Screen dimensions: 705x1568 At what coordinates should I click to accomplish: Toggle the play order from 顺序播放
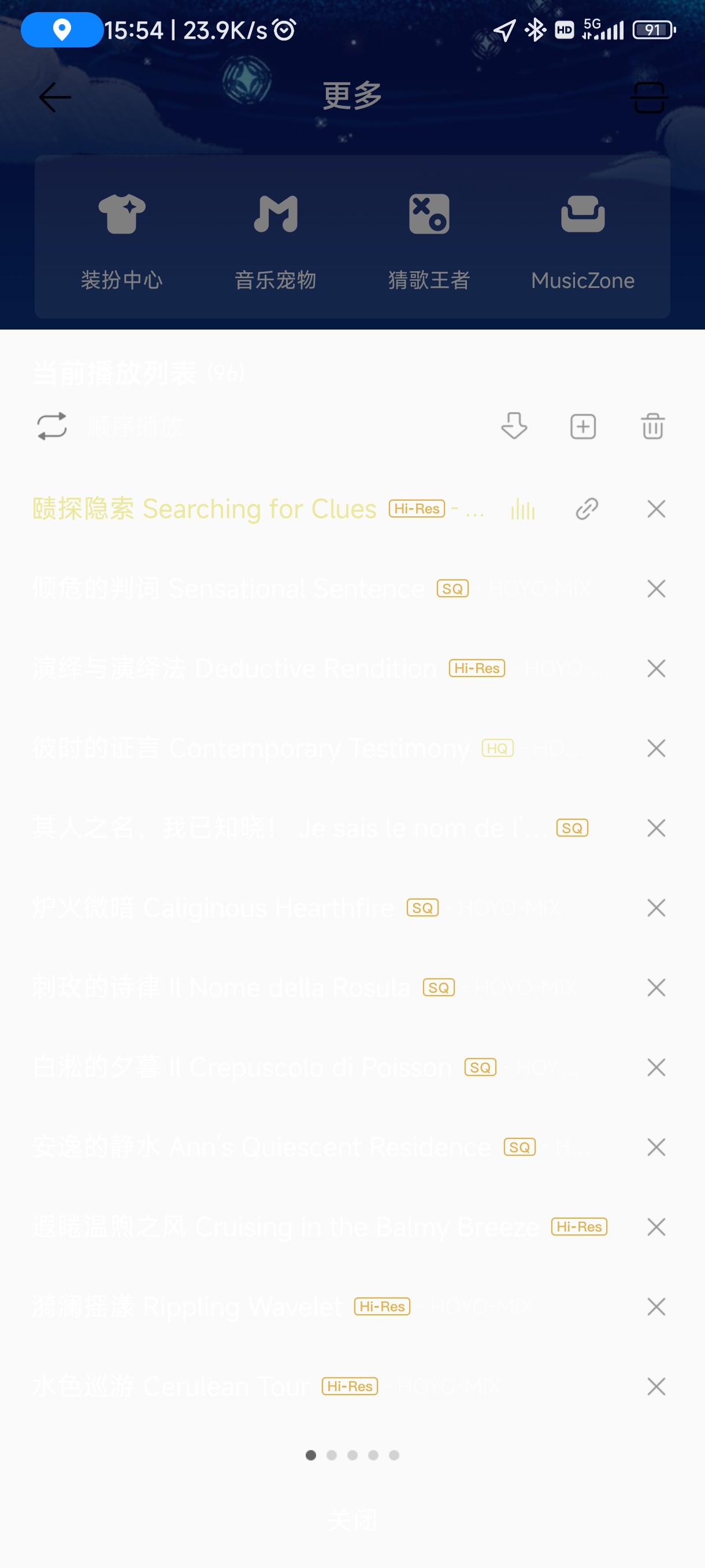click(53, 426)
